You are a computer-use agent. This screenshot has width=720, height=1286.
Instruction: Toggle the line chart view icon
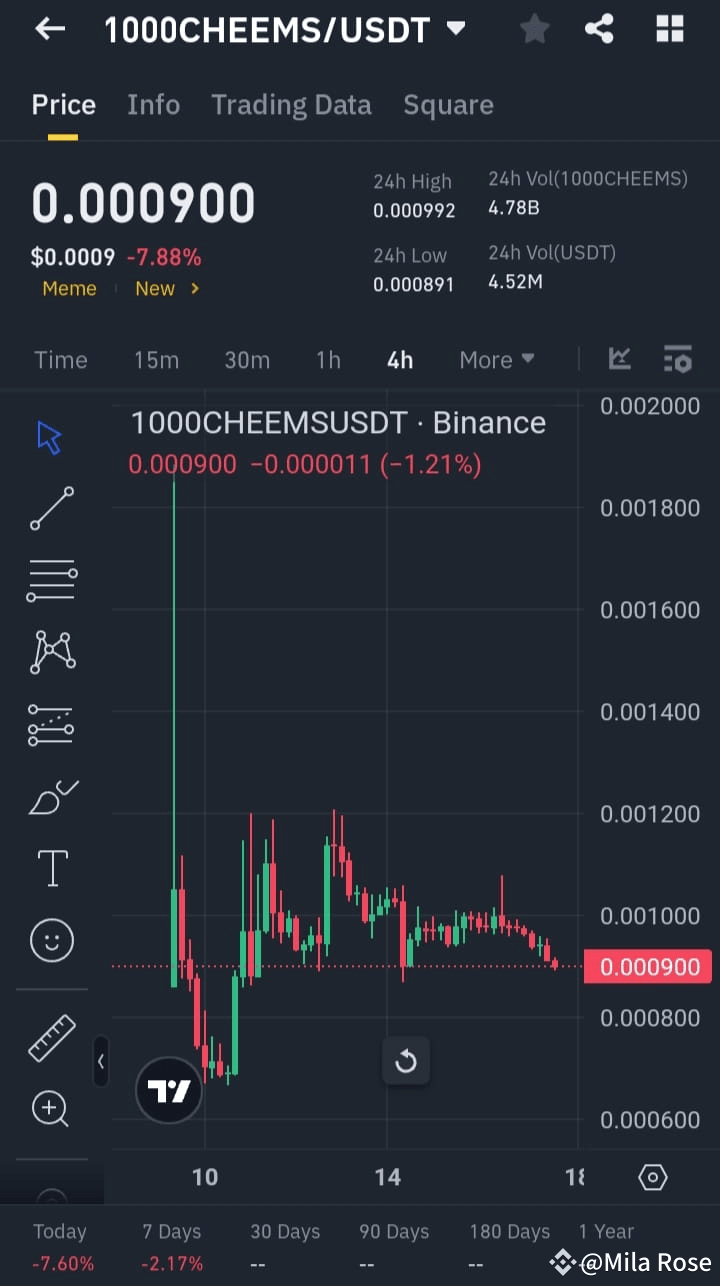coord(619,360)
